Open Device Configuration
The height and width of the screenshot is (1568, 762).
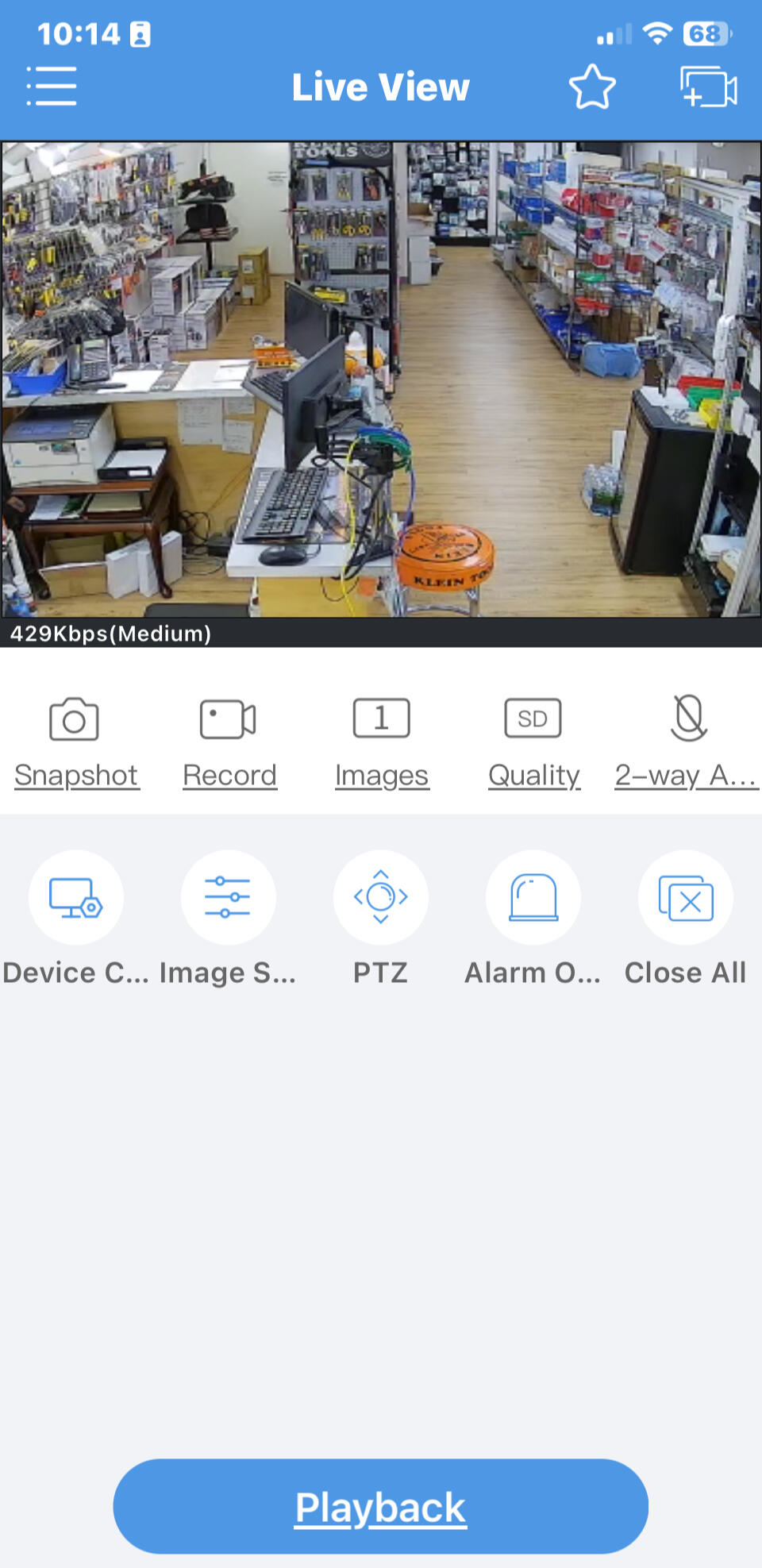point(76,898)
